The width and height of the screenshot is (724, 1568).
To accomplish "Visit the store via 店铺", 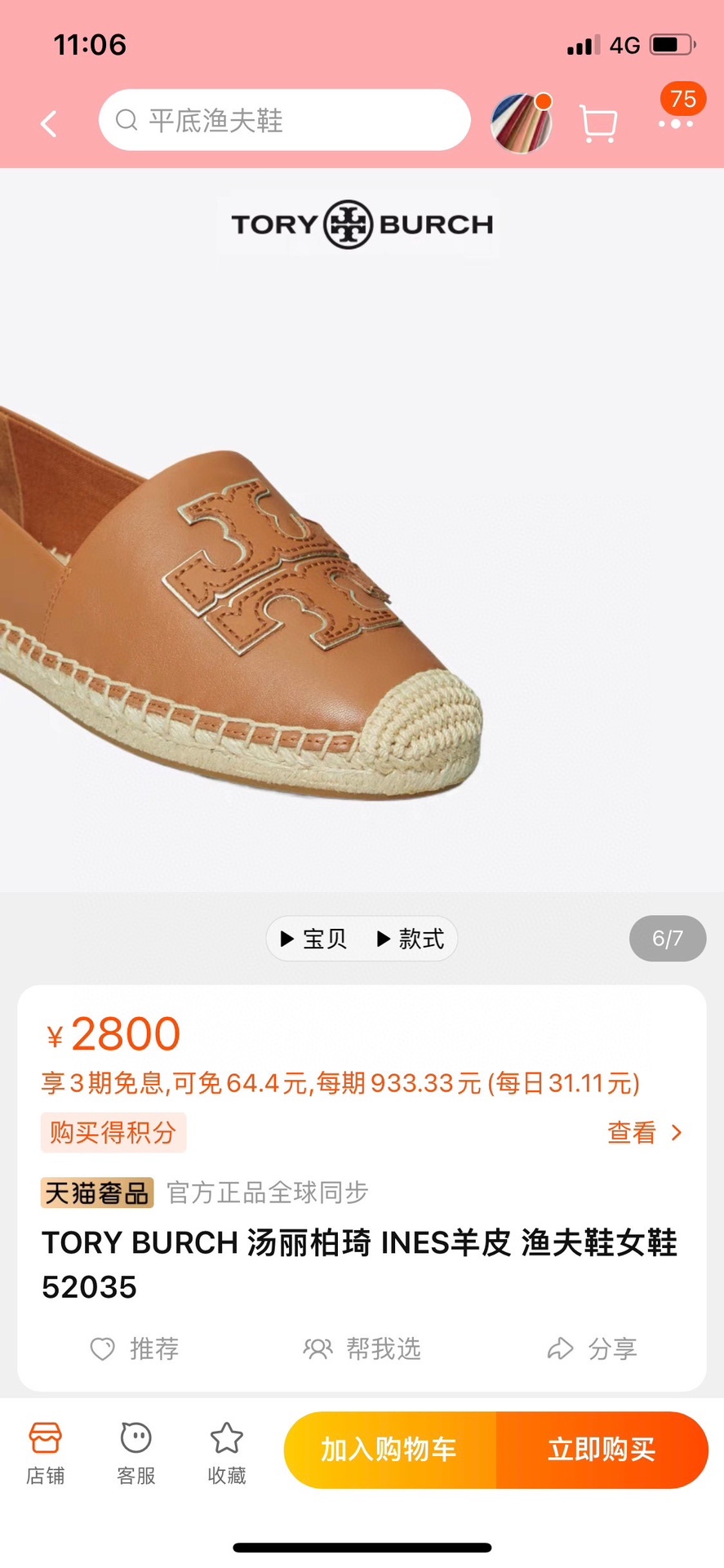I will pos(45,1453).
